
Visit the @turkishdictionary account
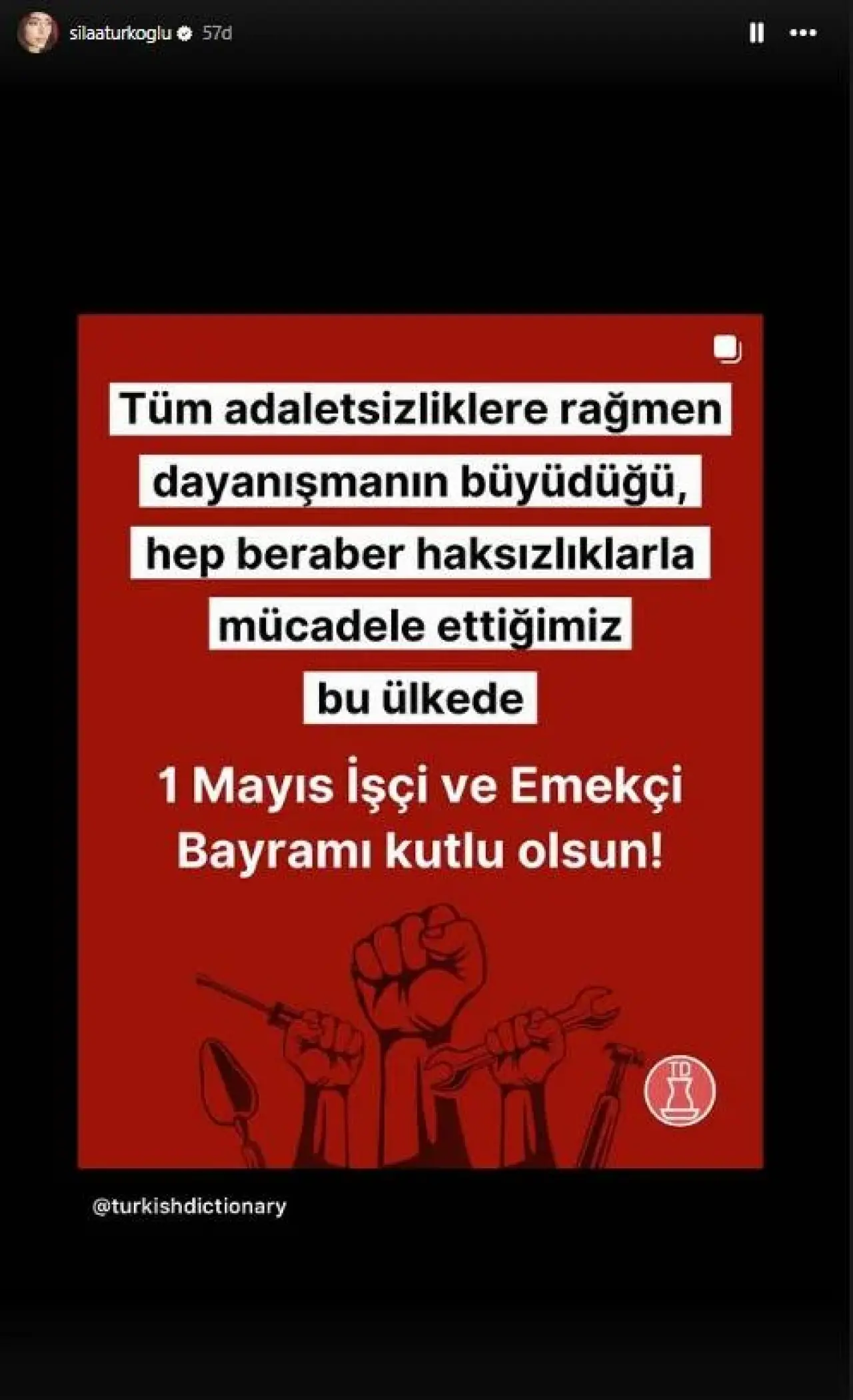pyautogui.click(x=189, y=1206)
